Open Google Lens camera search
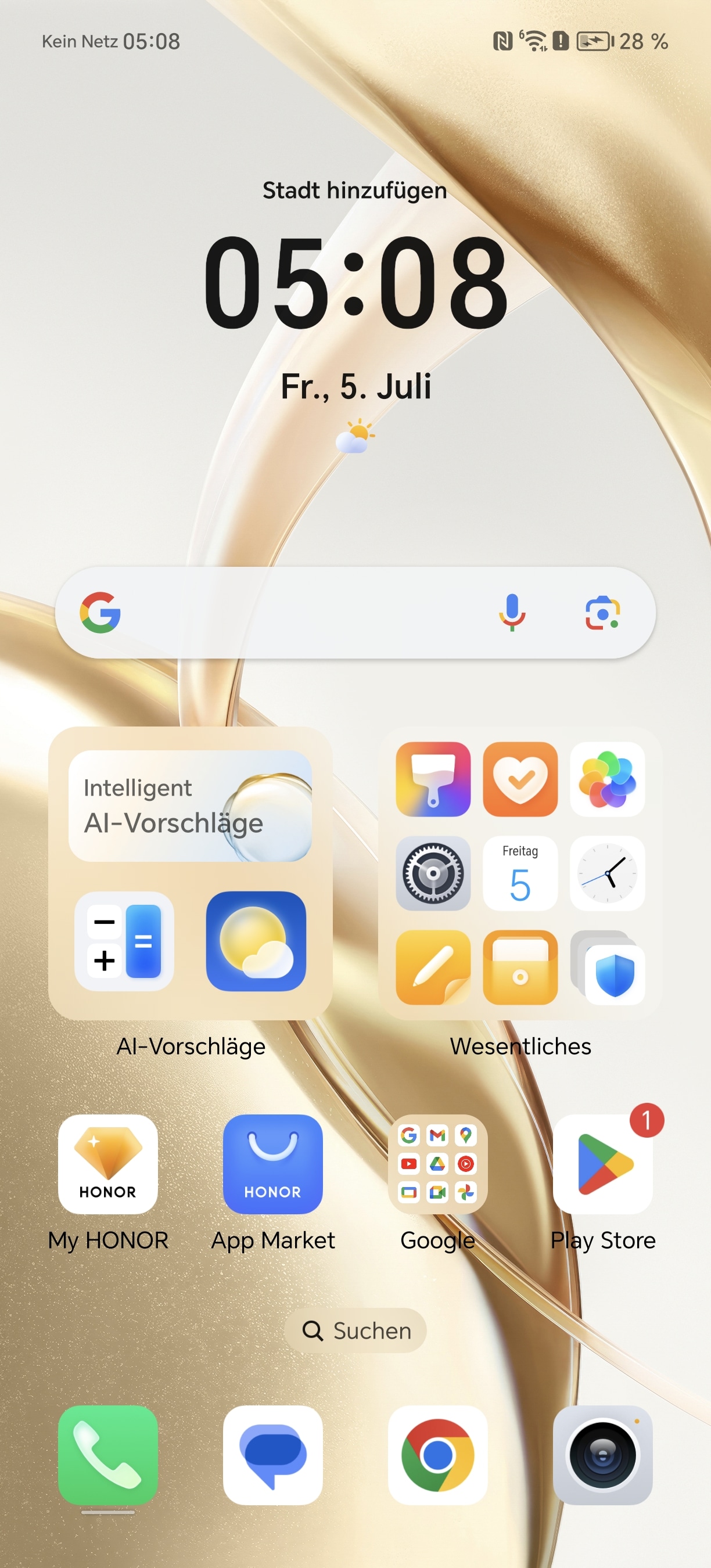 (x=602, y=612)
